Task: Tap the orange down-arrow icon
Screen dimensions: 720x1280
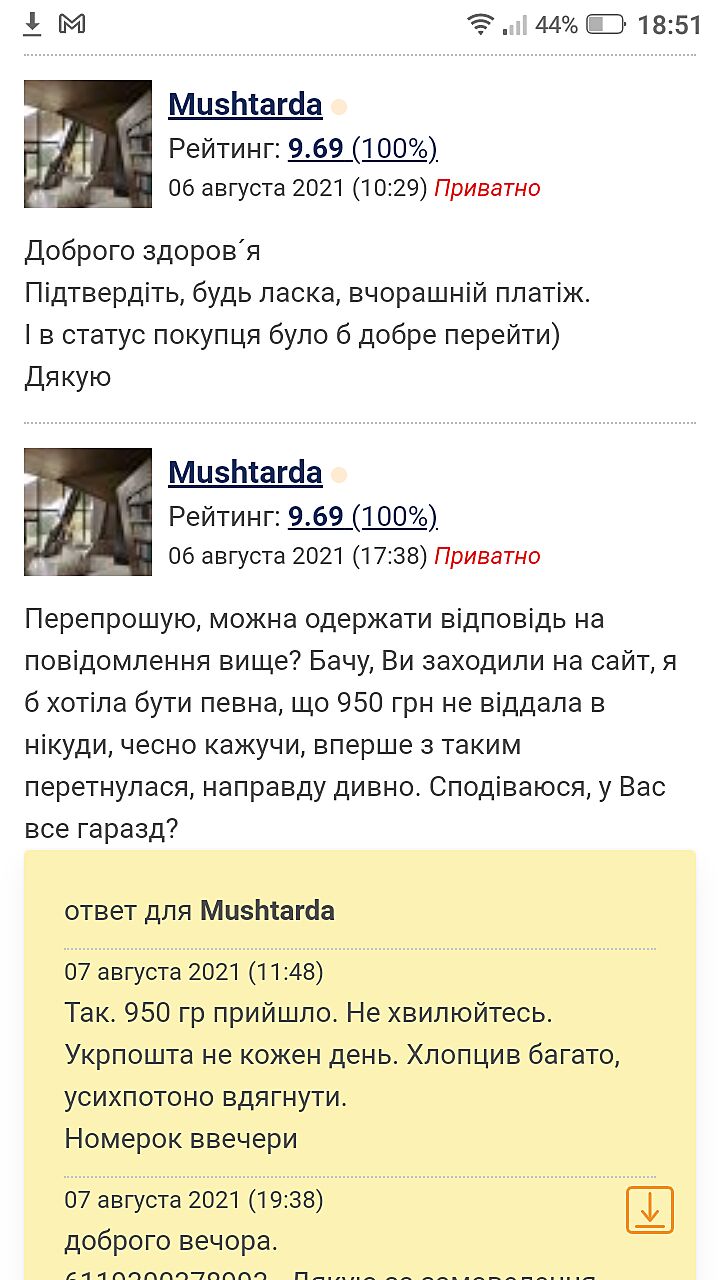Action: 650,1210
